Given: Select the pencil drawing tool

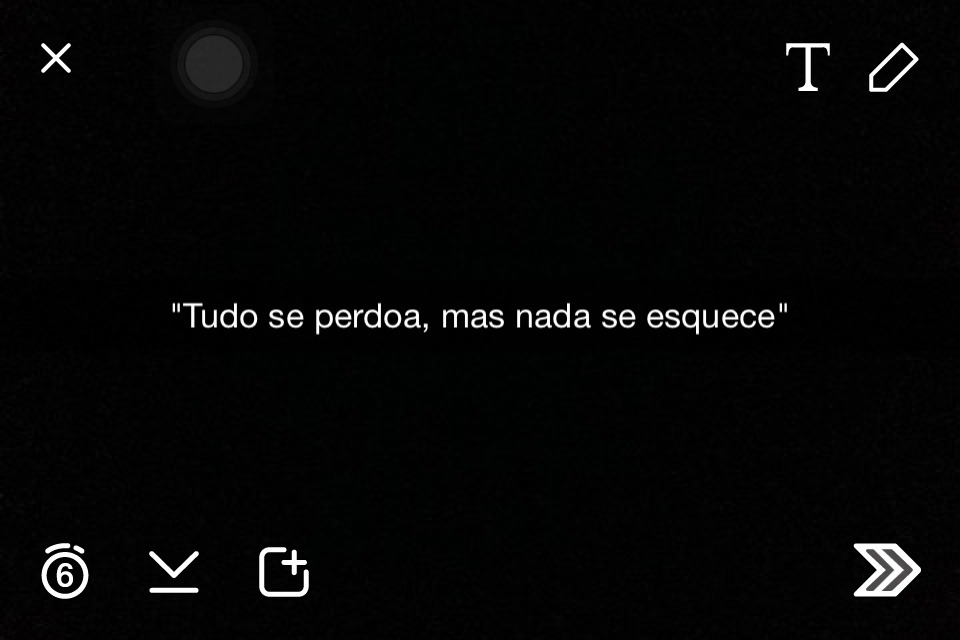Looking at the screenshot, I should point(893,67).
